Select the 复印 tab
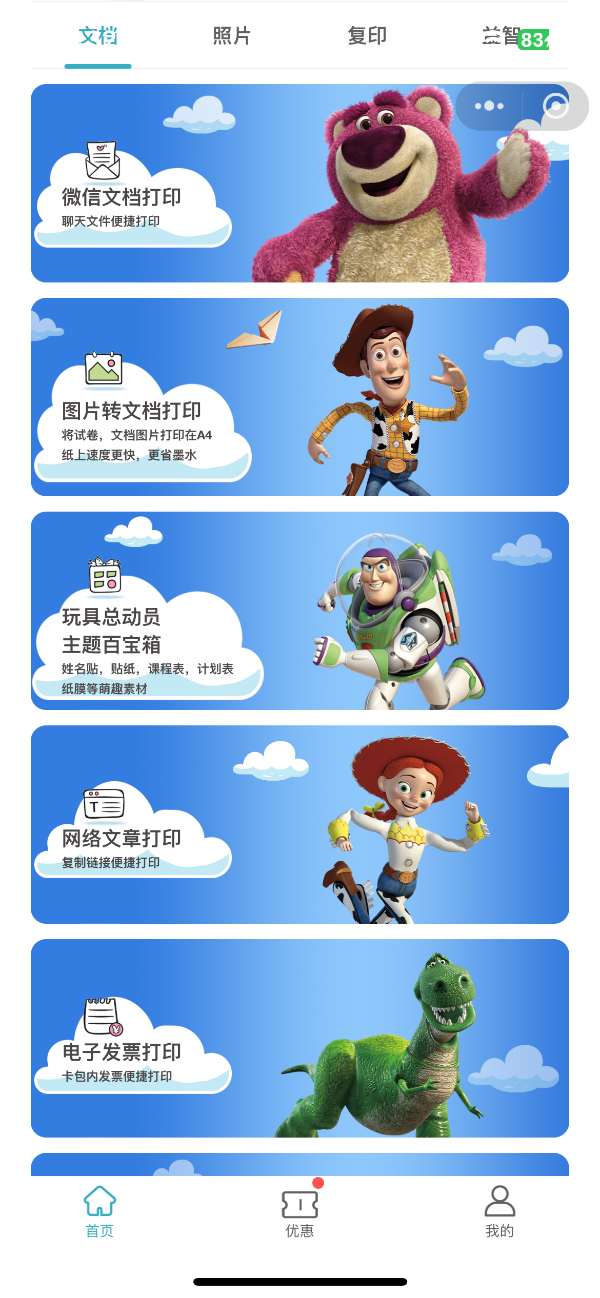Screen dimensions: 600x1298 pos(367,37)
